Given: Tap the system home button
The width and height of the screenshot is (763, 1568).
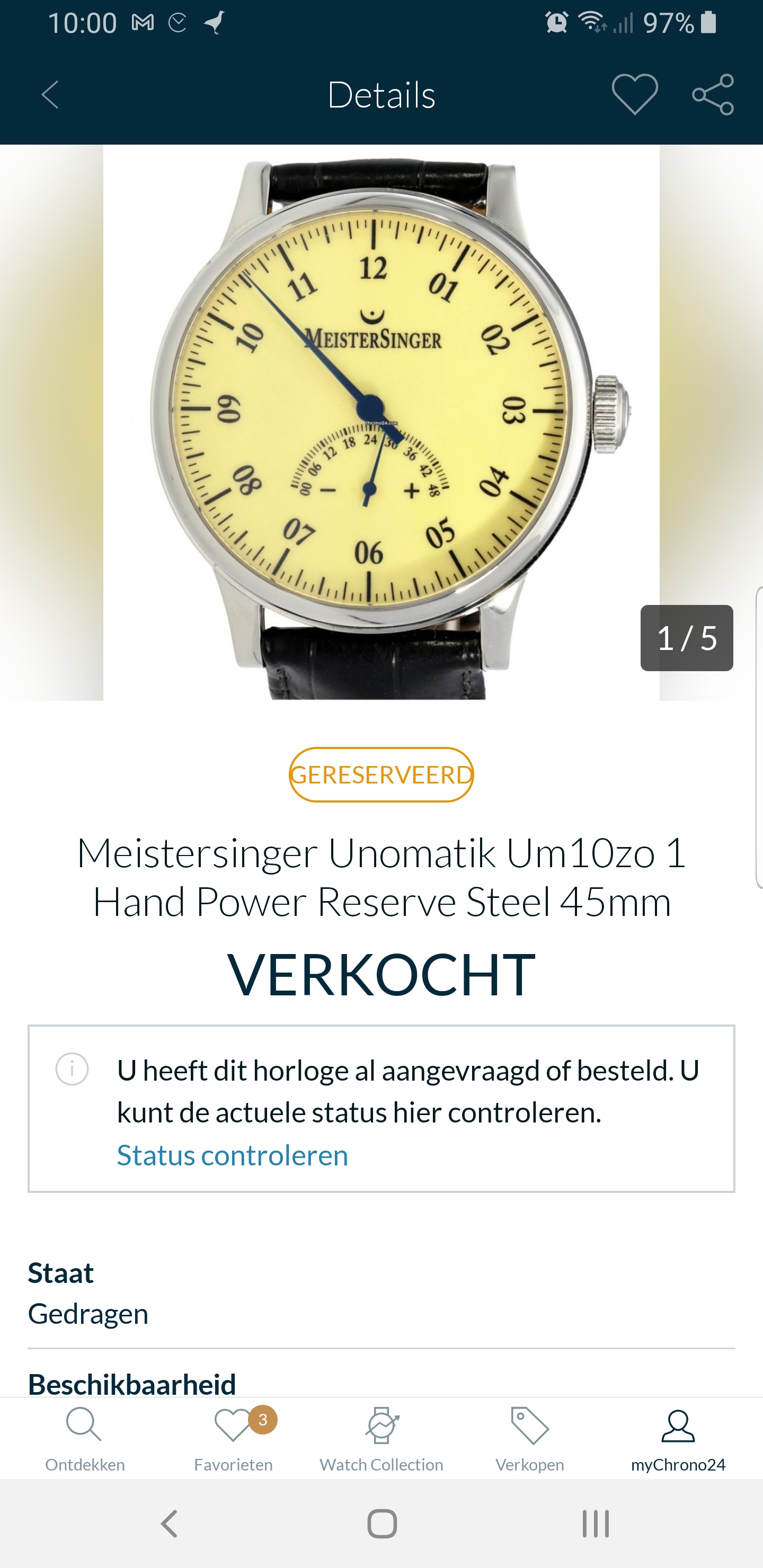Looking at the screenshot, I should 382,1524.
